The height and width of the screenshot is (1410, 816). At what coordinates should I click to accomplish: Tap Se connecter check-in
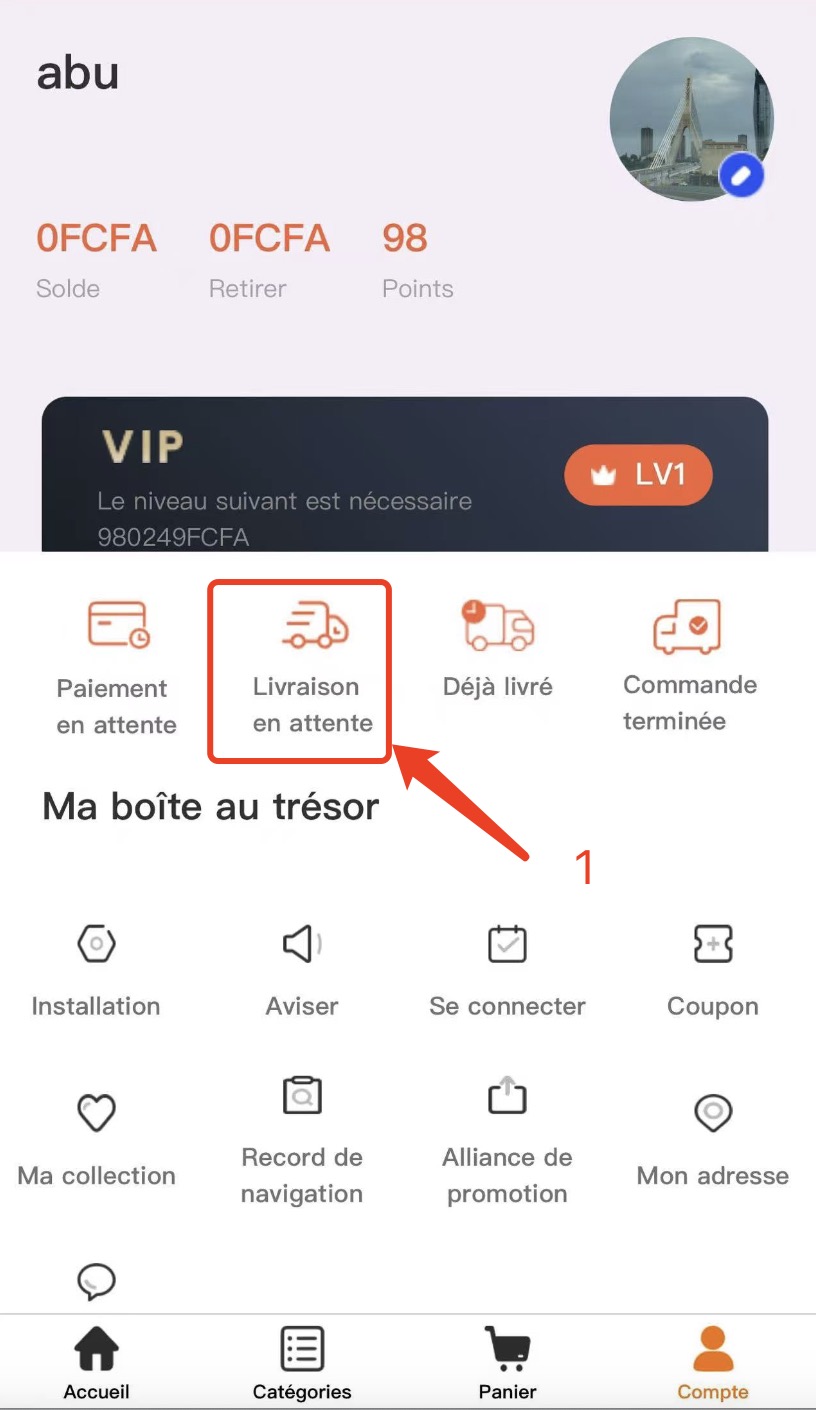click(x=507, y=969)
